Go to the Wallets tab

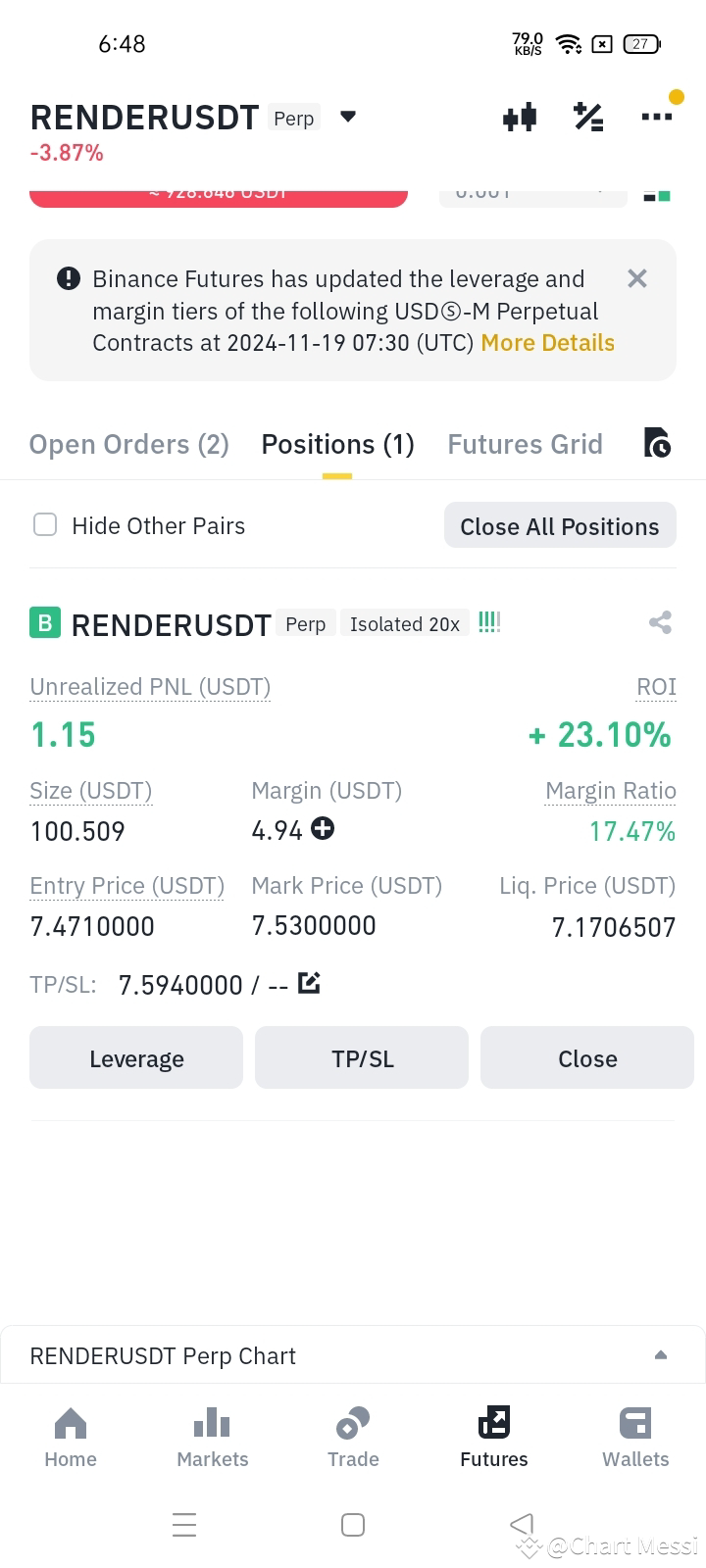(x=635, y=1437)
